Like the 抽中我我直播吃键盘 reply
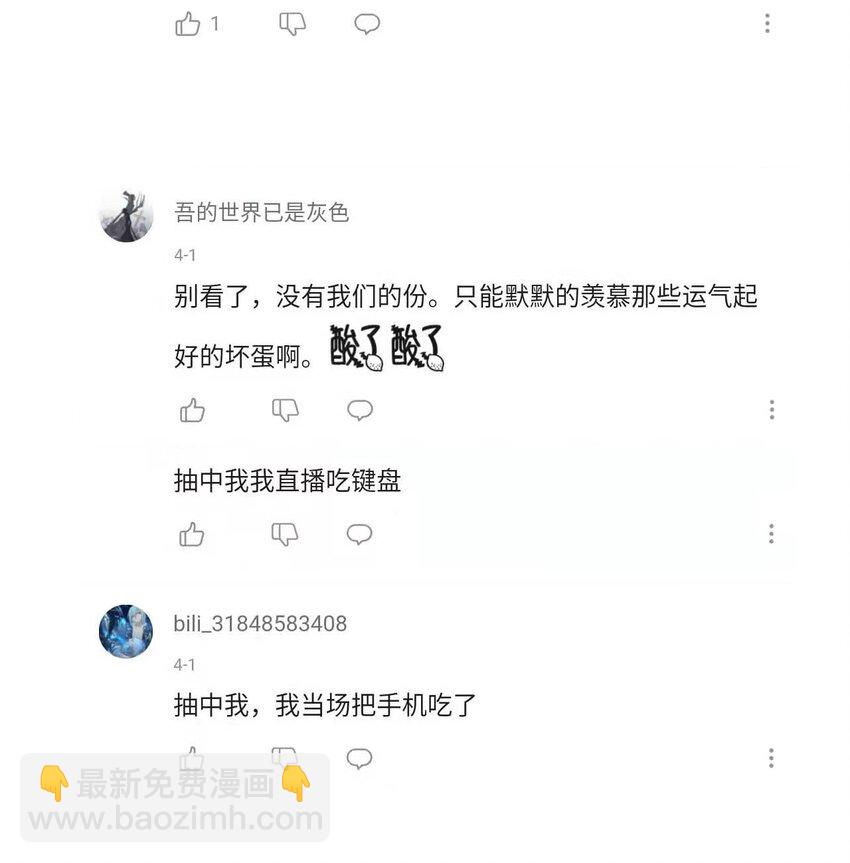The height and width of the screenshot is (863, 850). click(x=192, y=534)
